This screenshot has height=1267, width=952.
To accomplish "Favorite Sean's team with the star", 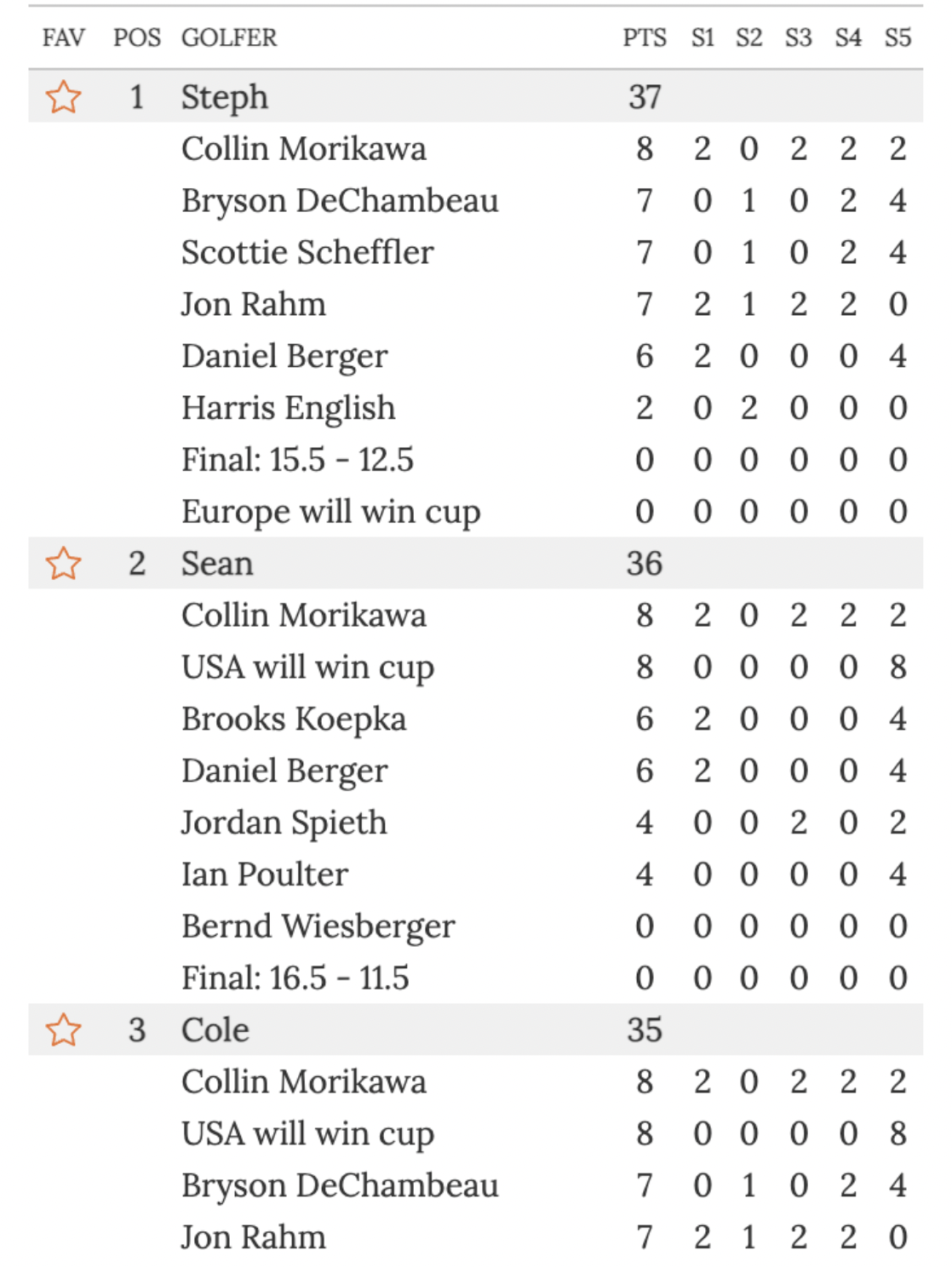I will (63, 564).
